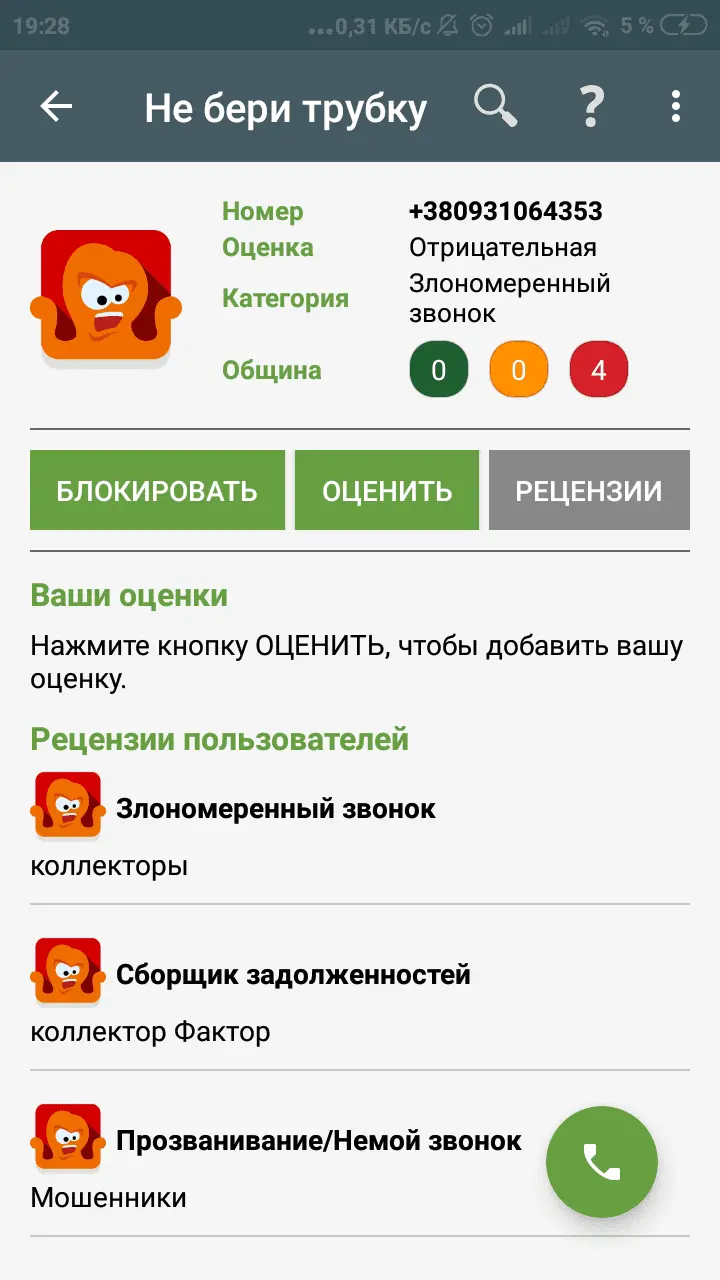Viewport: 720px width, 1280px height.
Task: Call the number with the phone button
Action: click(601, 1162)
